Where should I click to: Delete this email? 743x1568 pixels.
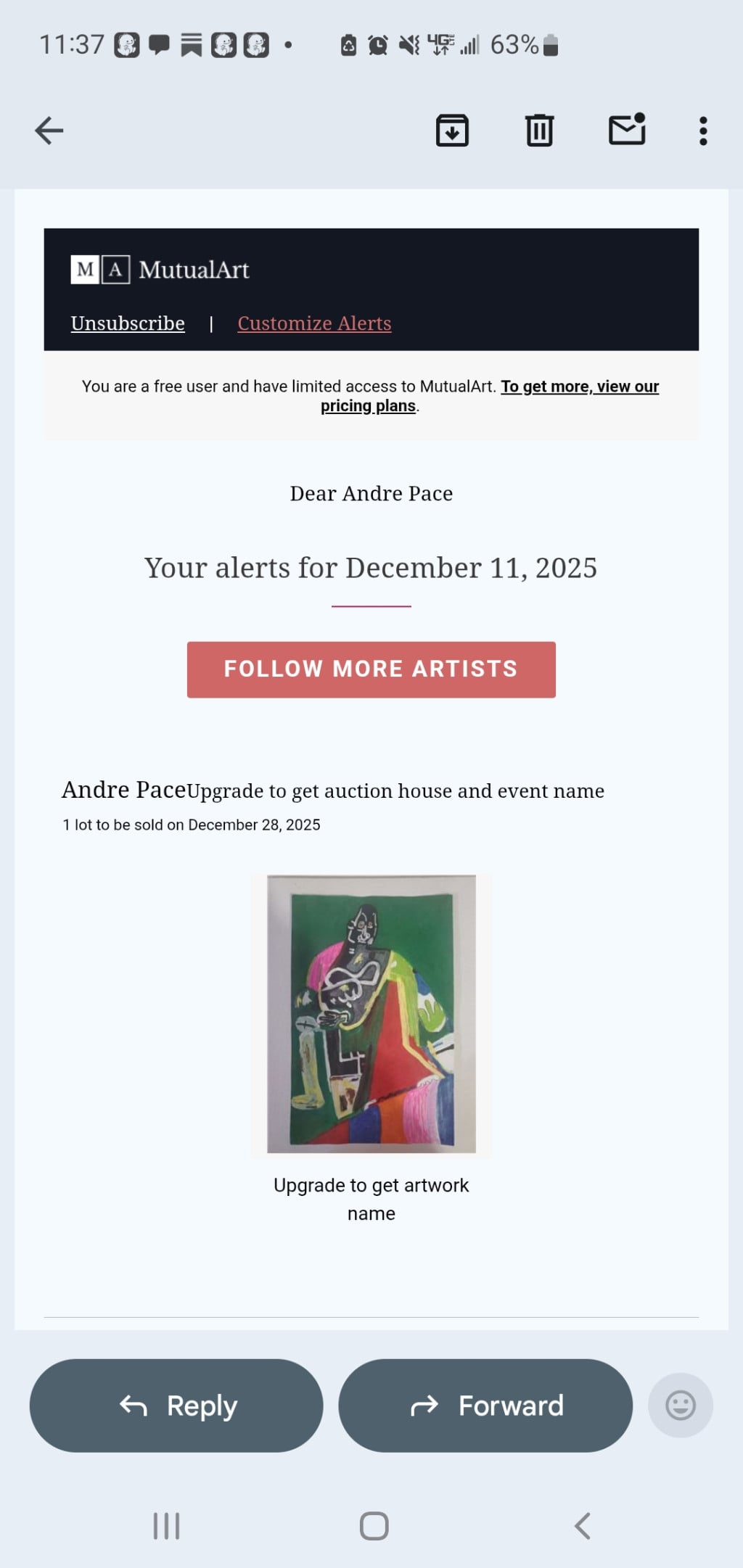click(x=539, y=131)
